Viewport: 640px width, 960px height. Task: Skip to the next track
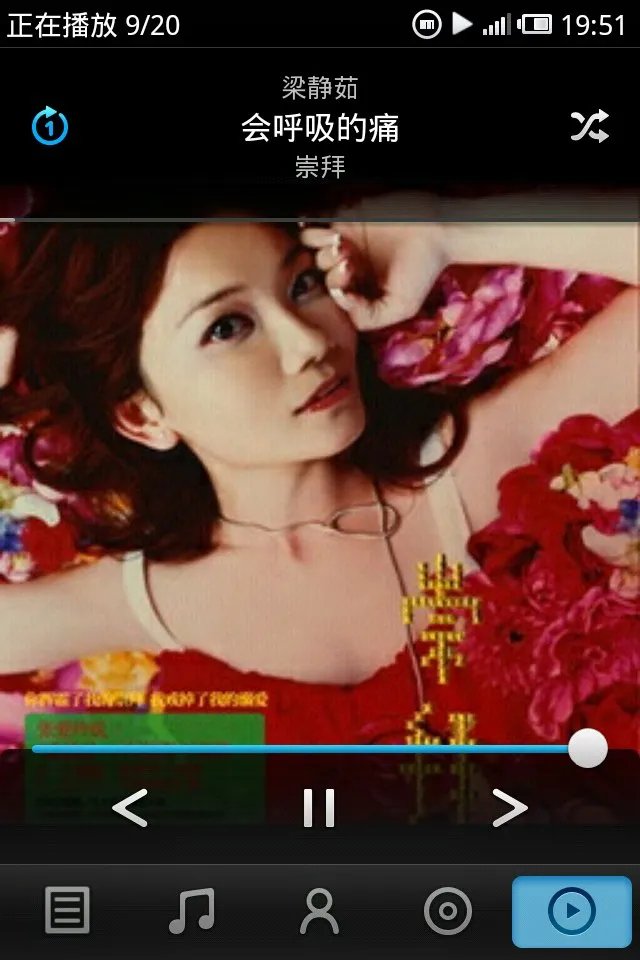(x=509, y=807)
